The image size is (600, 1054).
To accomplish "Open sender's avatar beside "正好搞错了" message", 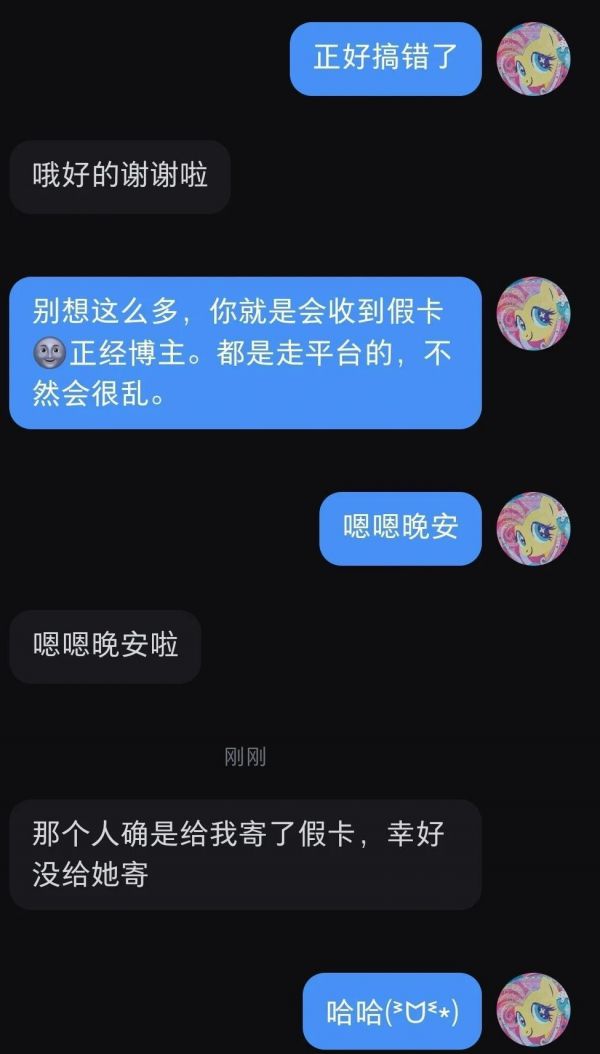I will 533,59.
